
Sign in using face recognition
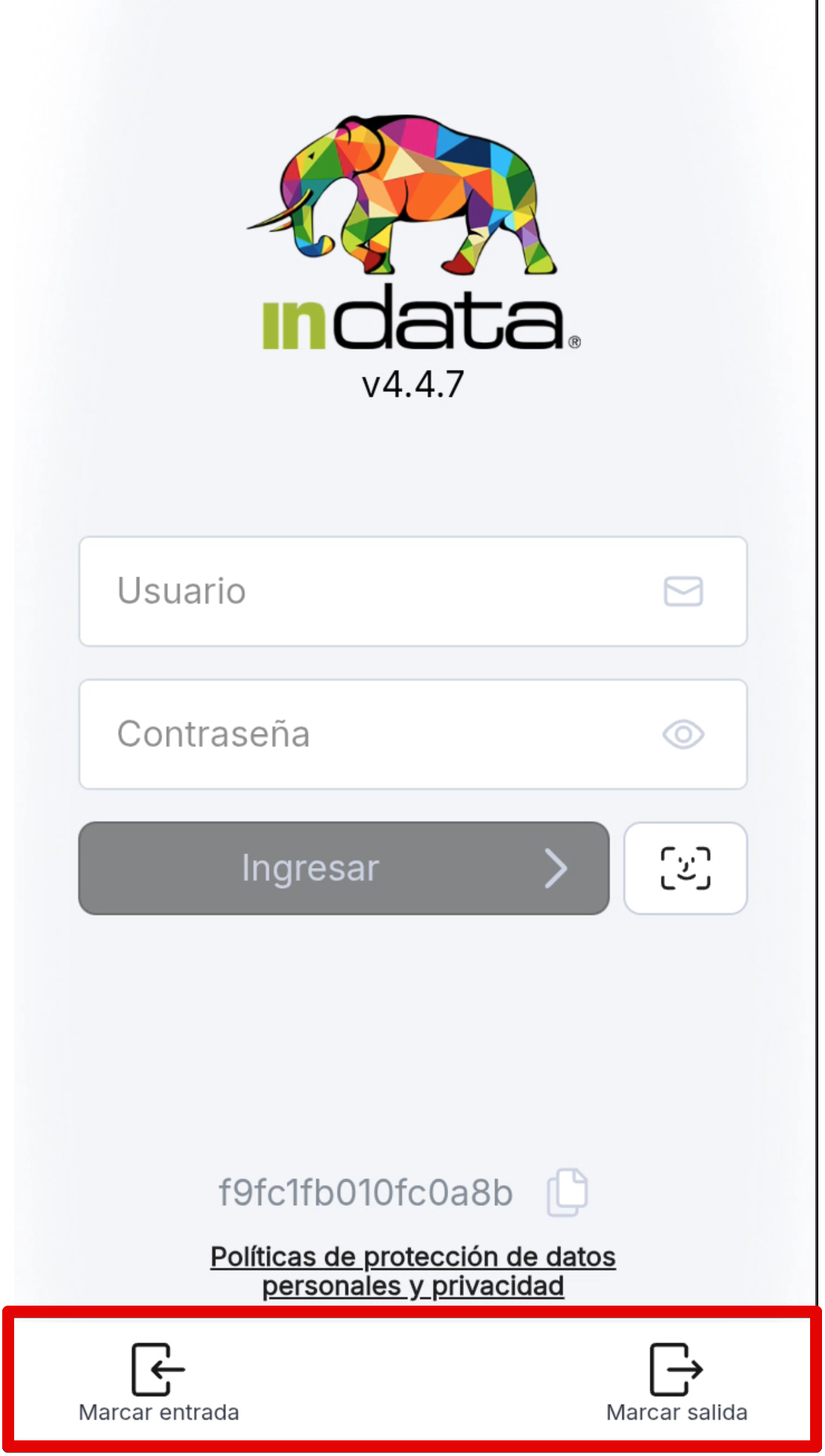(x=685, y=868)
